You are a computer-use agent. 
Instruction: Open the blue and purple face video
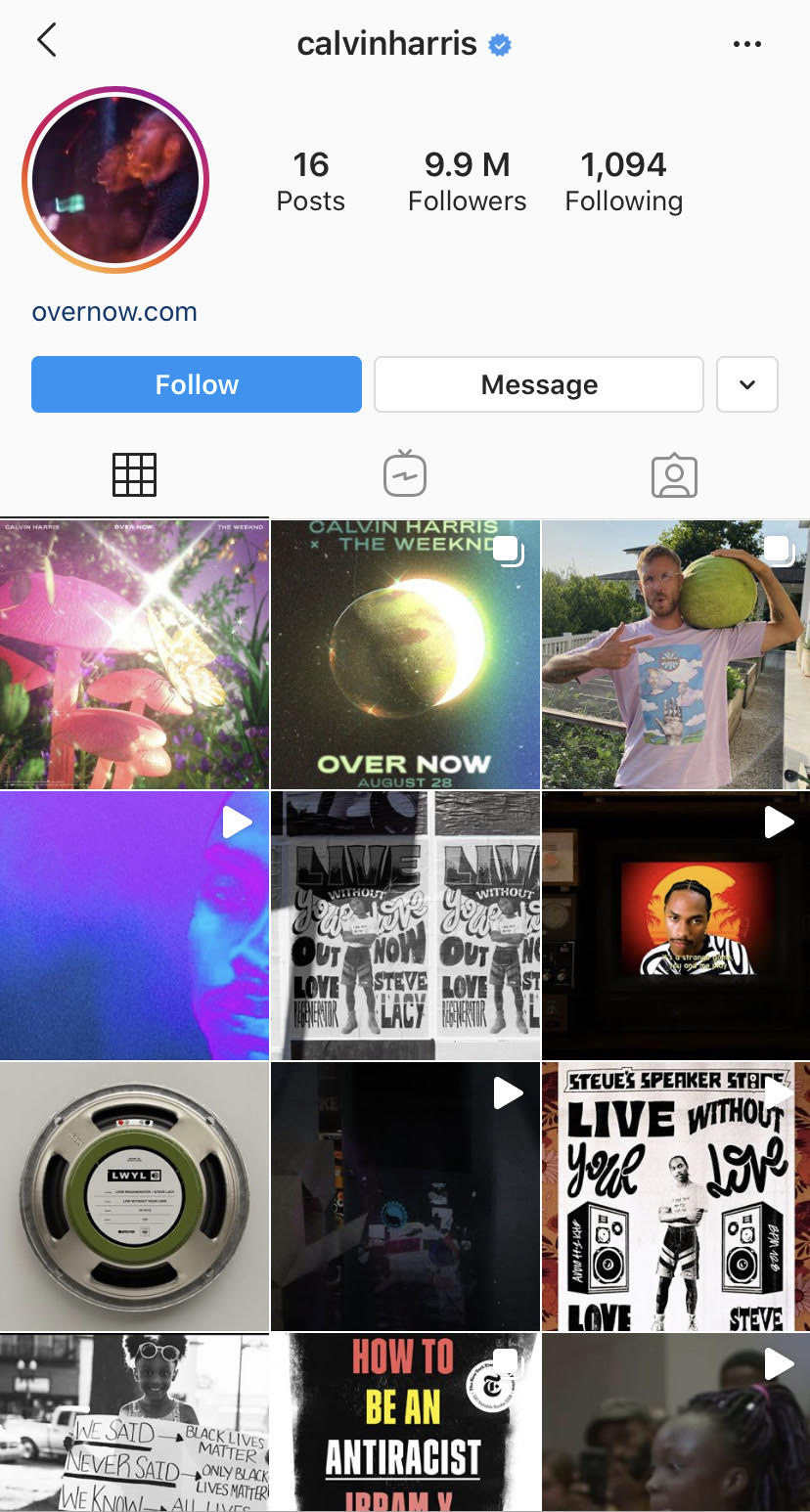click(x=134, y=925)
